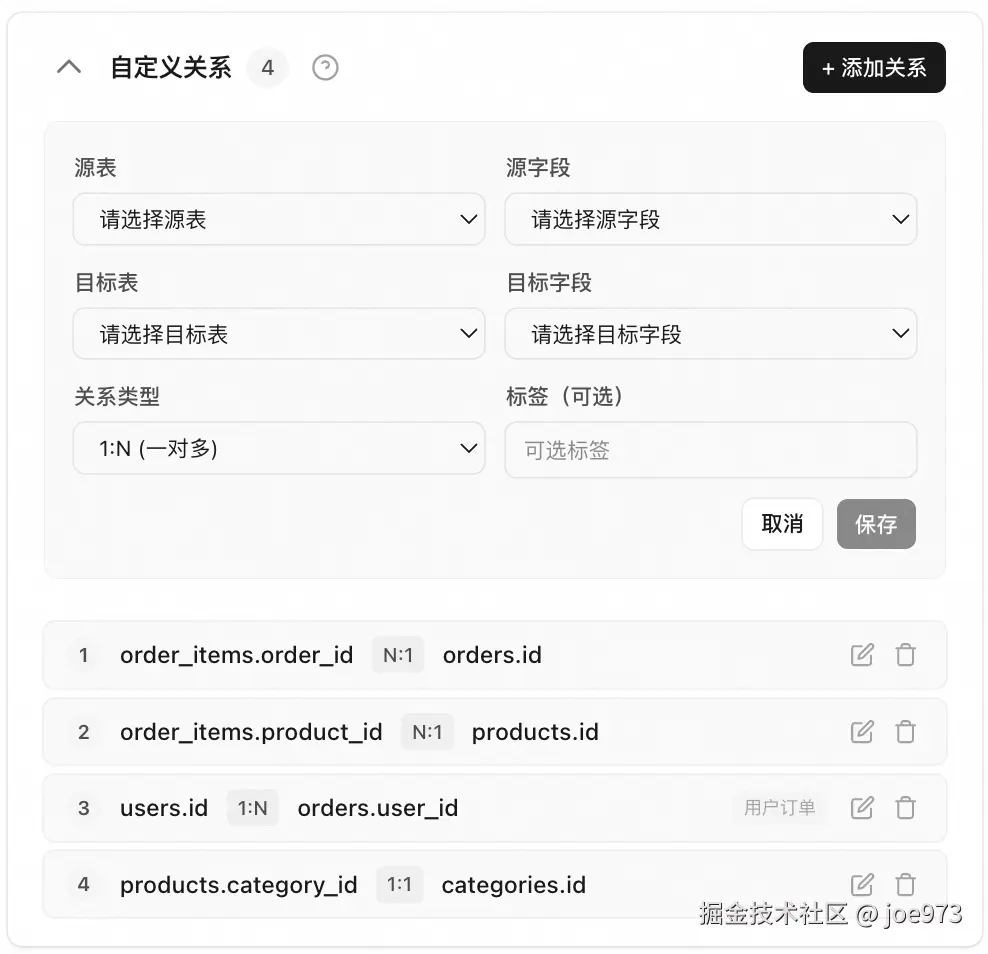This screenshot has width=988, height=954.
Task: Tap the 取消 button
Action: [782, 524]
